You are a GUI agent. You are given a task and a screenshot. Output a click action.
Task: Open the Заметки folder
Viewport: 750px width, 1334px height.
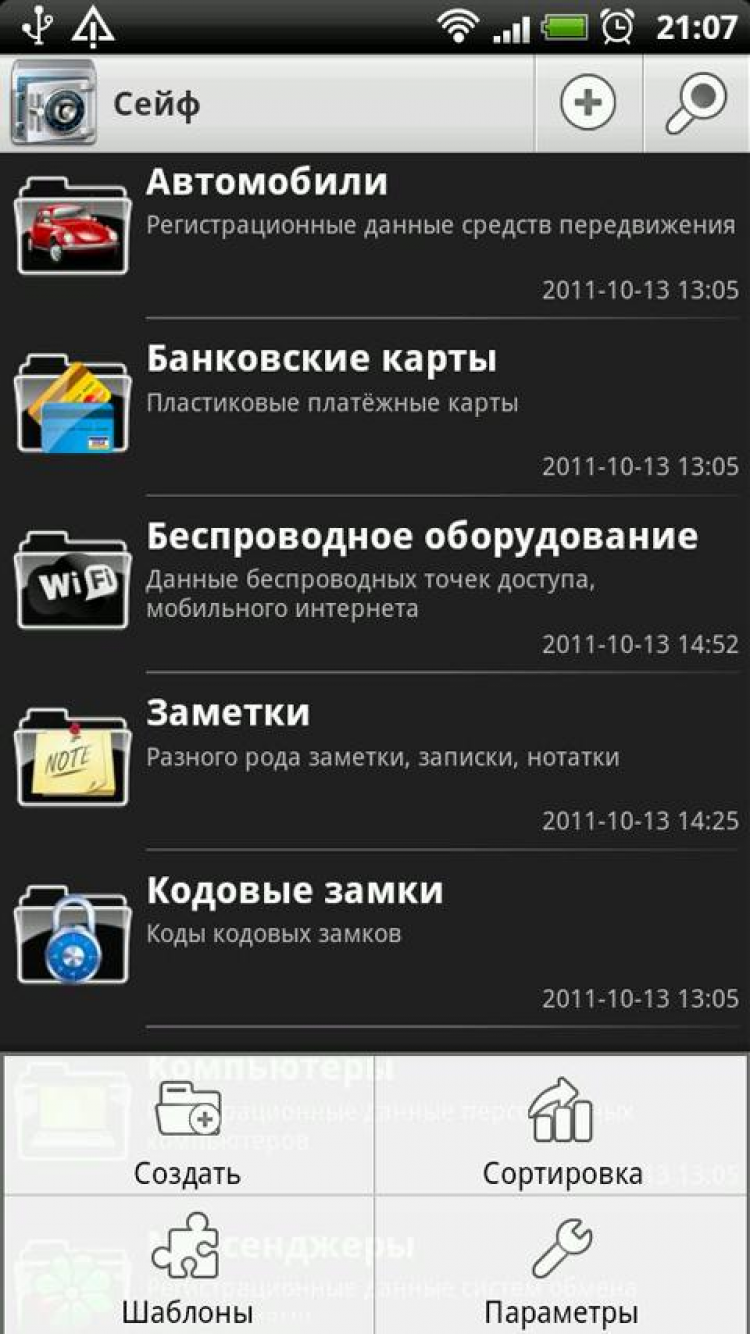(x=375, y=761)
